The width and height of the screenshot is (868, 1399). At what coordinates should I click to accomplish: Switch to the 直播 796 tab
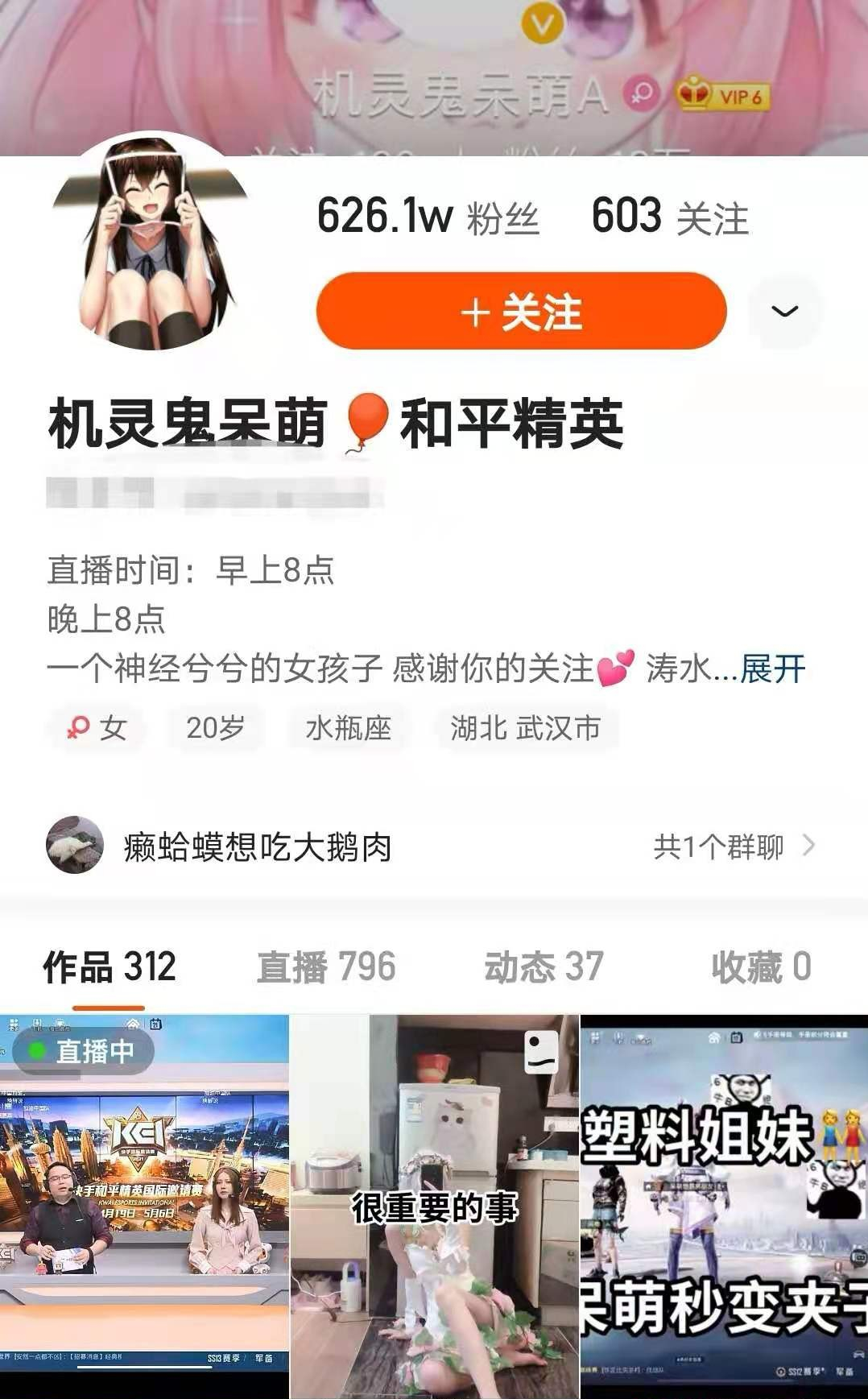click(x=326, y=966)
